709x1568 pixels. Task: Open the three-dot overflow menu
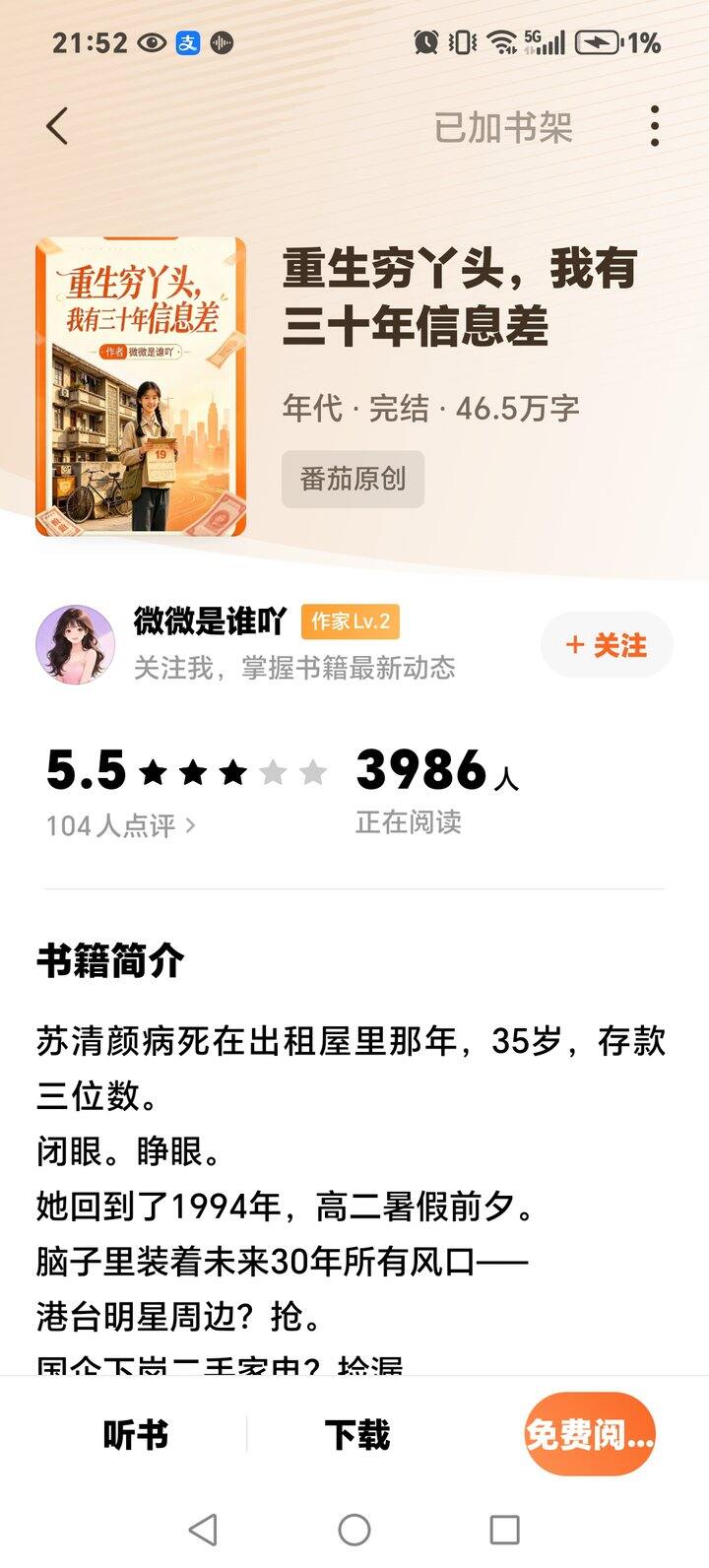[655, 127]
